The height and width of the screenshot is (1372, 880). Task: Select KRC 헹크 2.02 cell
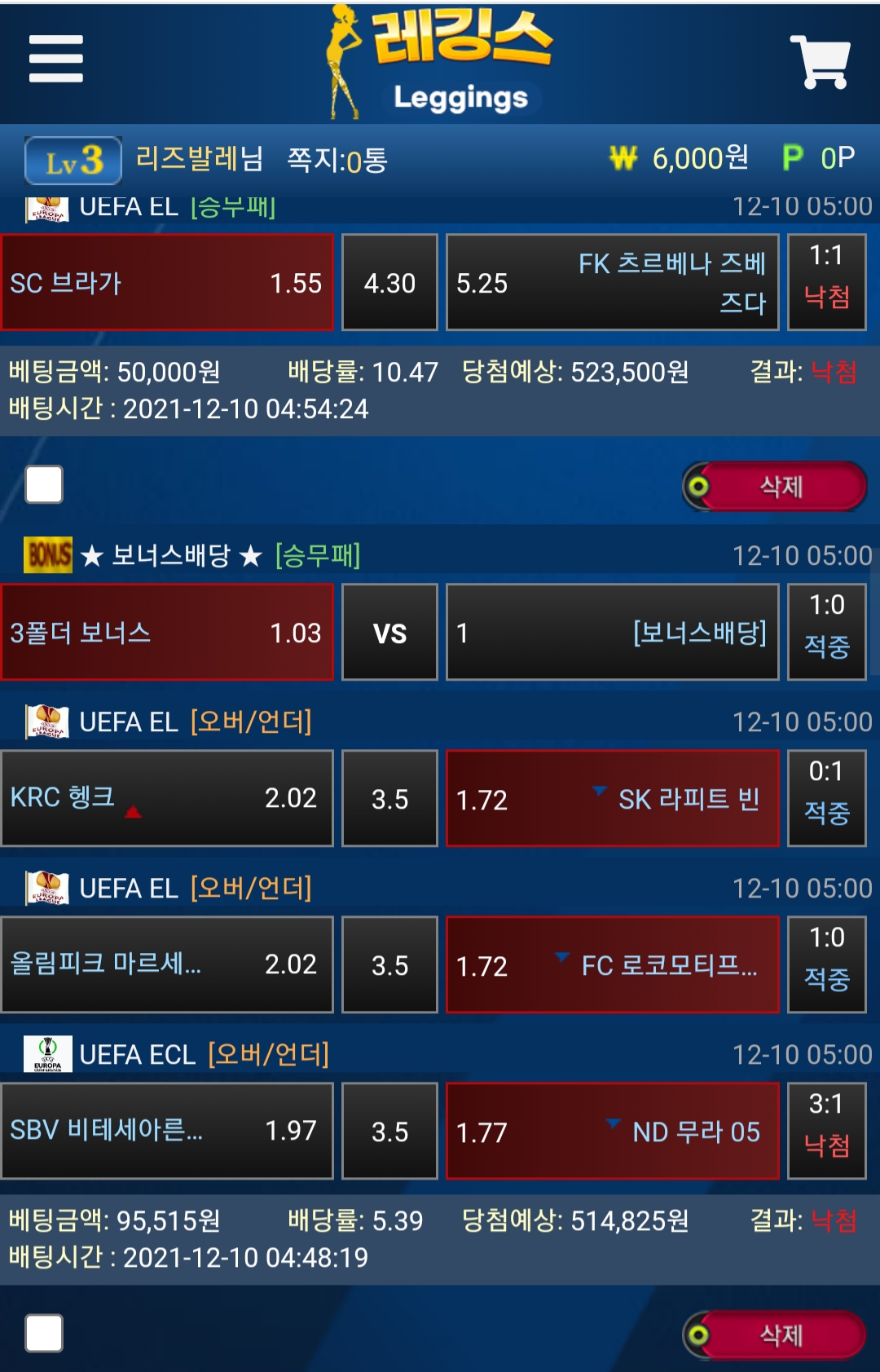tap(167, 798)
